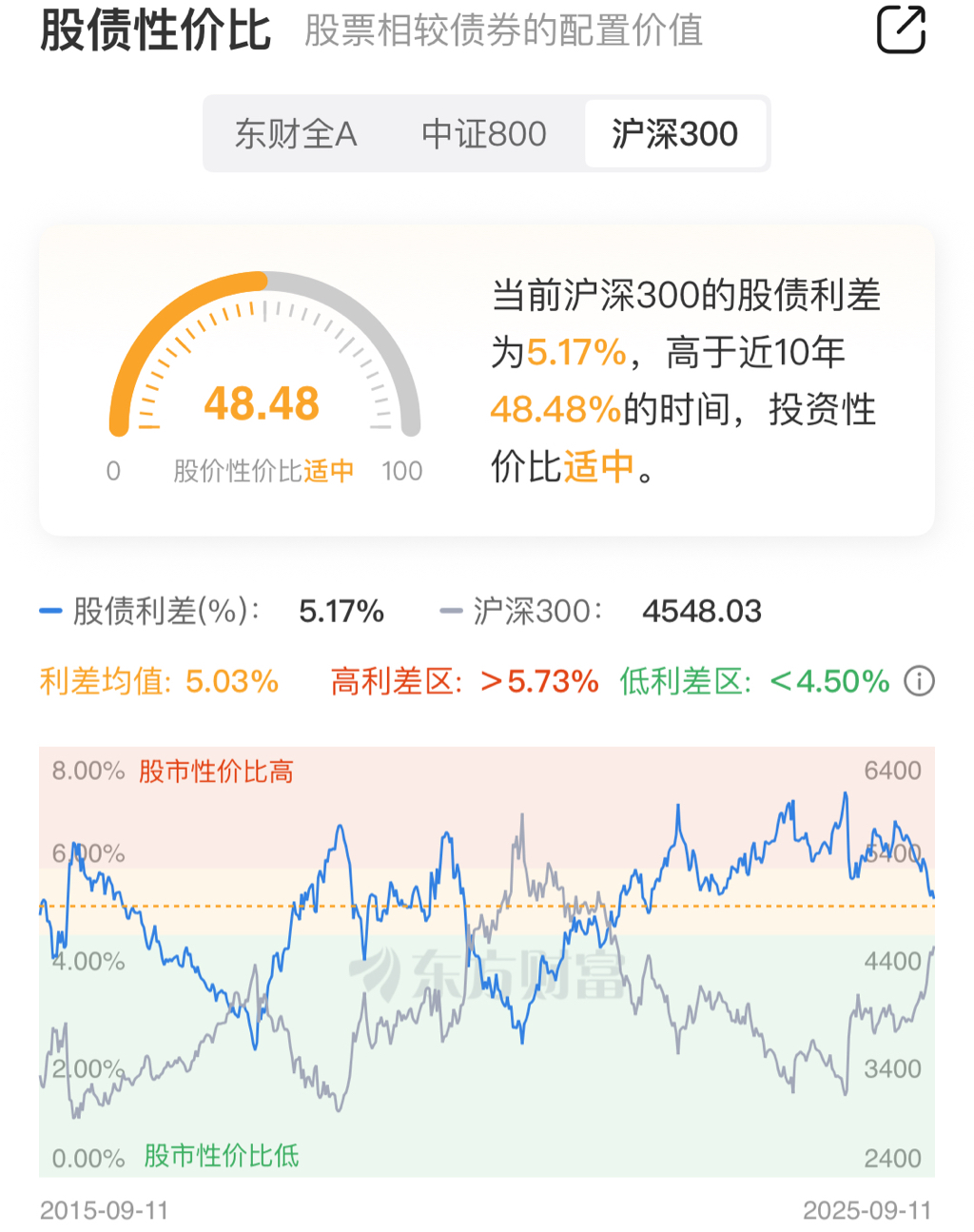Image resolution: width=974 pixels, height=1232 pixels.
Task: Share the 股债性价比 chart
Action: tap(900, 29)
